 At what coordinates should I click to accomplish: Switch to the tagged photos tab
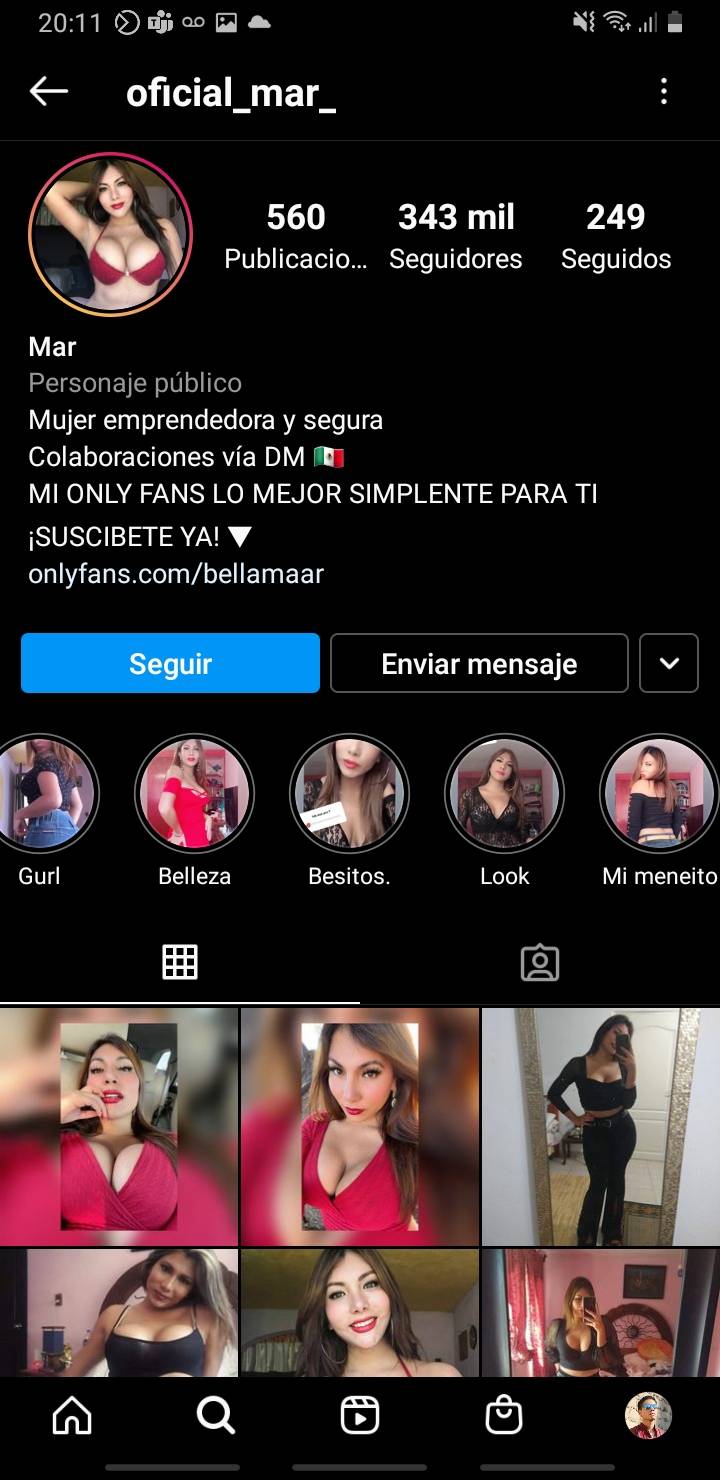(540, 961)
